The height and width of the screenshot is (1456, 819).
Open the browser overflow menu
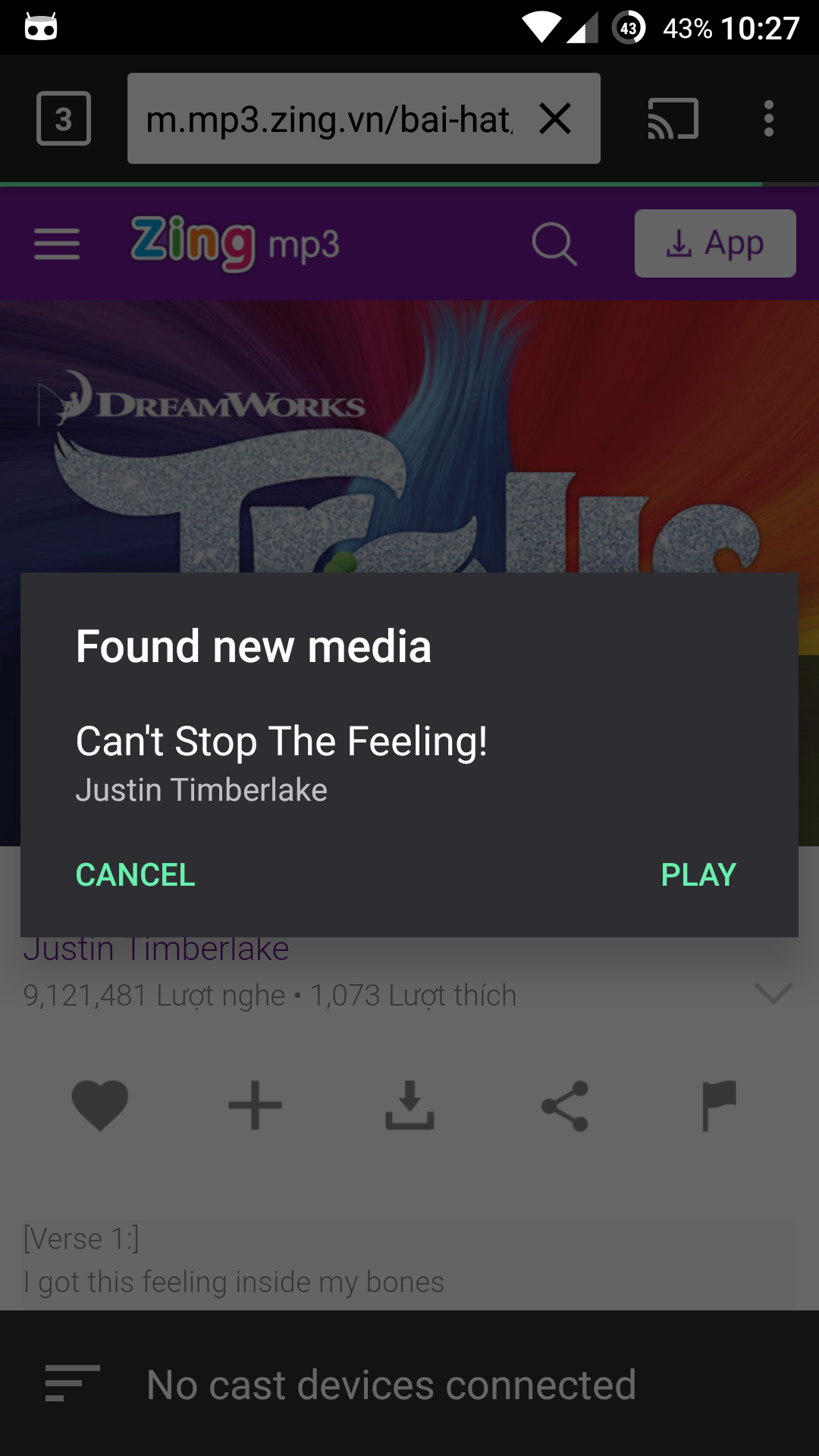pyautogui.click(x=769, y=118)
